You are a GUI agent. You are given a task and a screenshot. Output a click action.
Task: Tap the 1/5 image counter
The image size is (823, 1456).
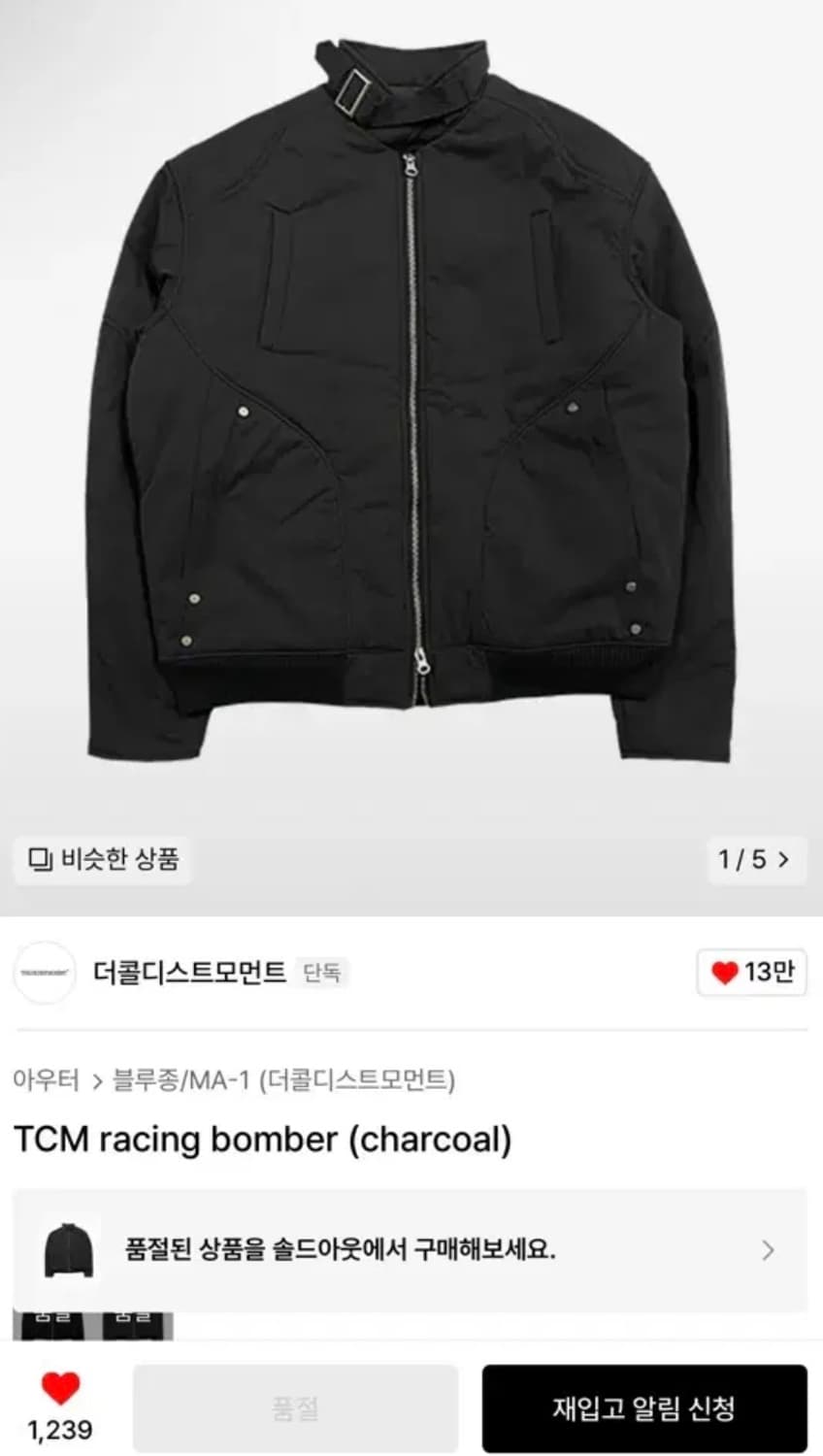[x=742, y=858]
